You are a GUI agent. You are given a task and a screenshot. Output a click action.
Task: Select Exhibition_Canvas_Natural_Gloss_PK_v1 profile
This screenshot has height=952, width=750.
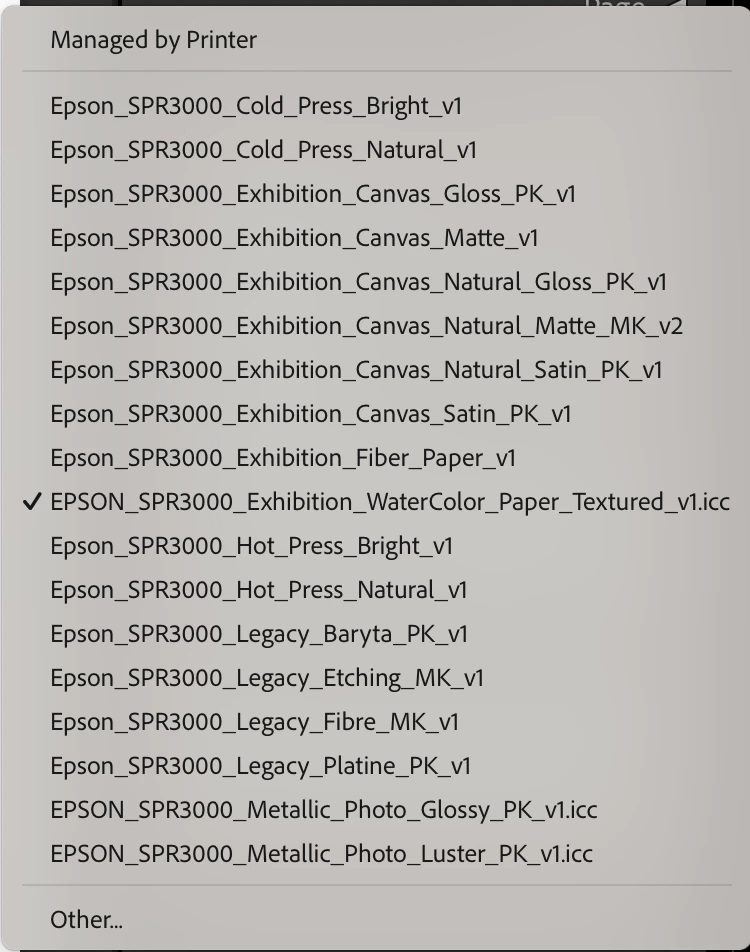tap(358, 282)
